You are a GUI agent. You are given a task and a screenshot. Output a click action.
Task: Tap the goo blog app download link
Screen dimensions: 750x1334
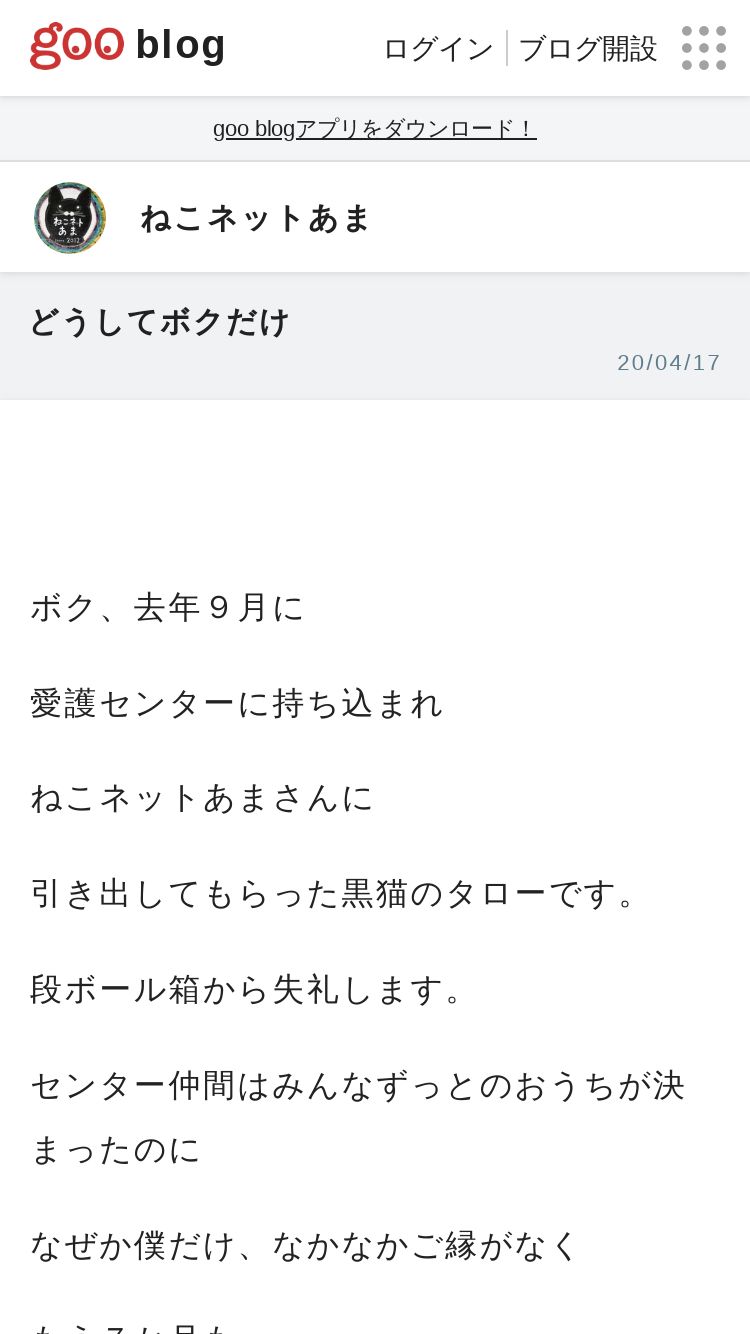point(375,128)
